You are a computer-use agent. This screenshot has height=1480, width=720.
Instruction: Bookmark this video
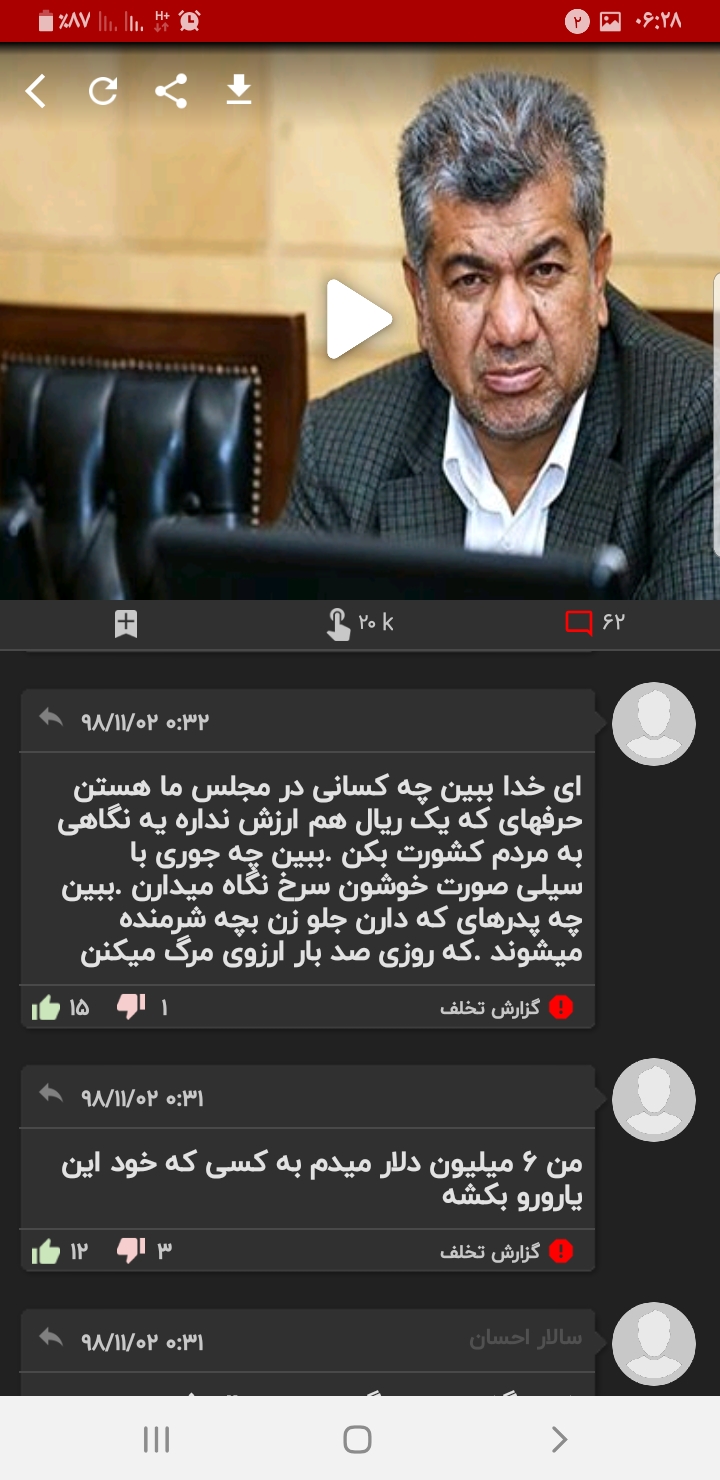point(126,624)
